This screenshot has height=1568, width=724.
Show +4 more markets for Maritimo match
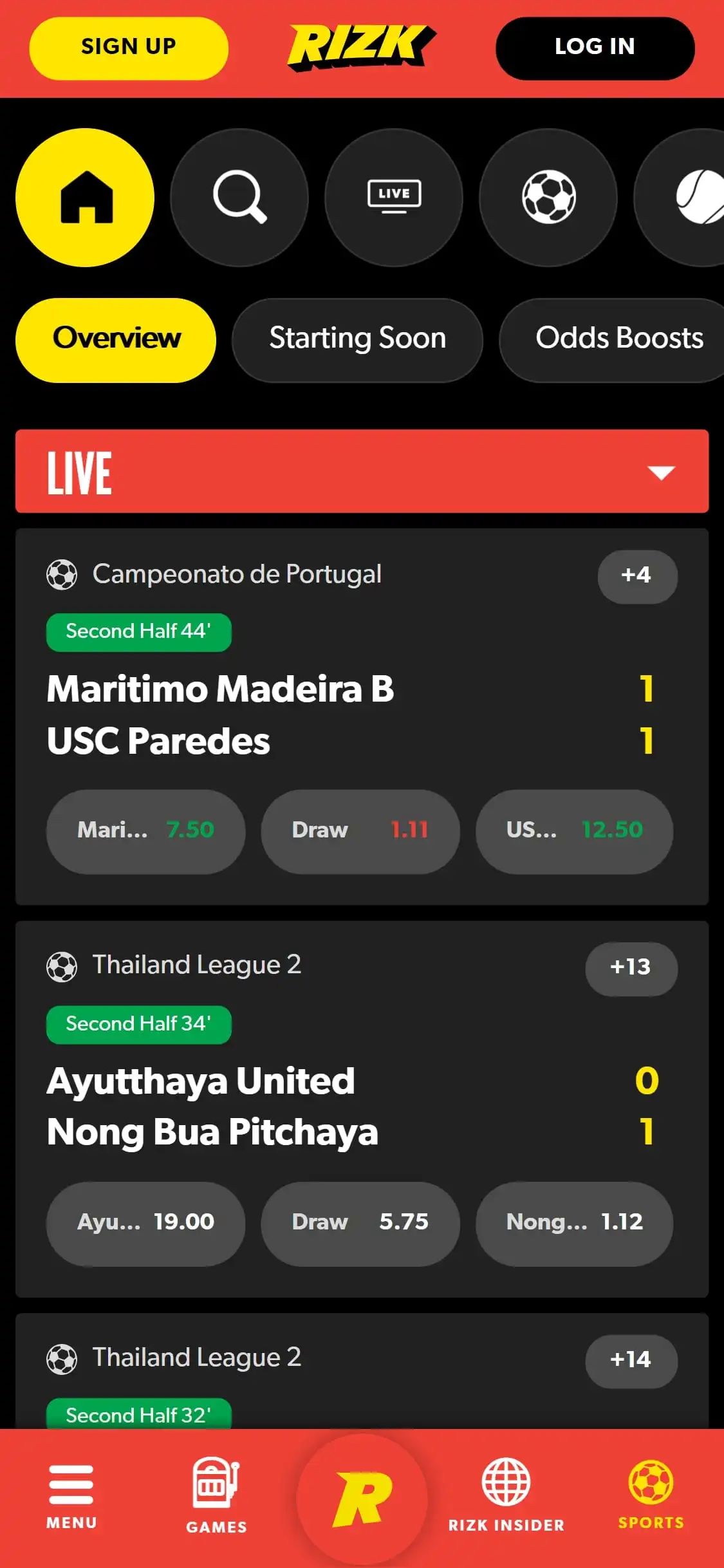(637, 576)
